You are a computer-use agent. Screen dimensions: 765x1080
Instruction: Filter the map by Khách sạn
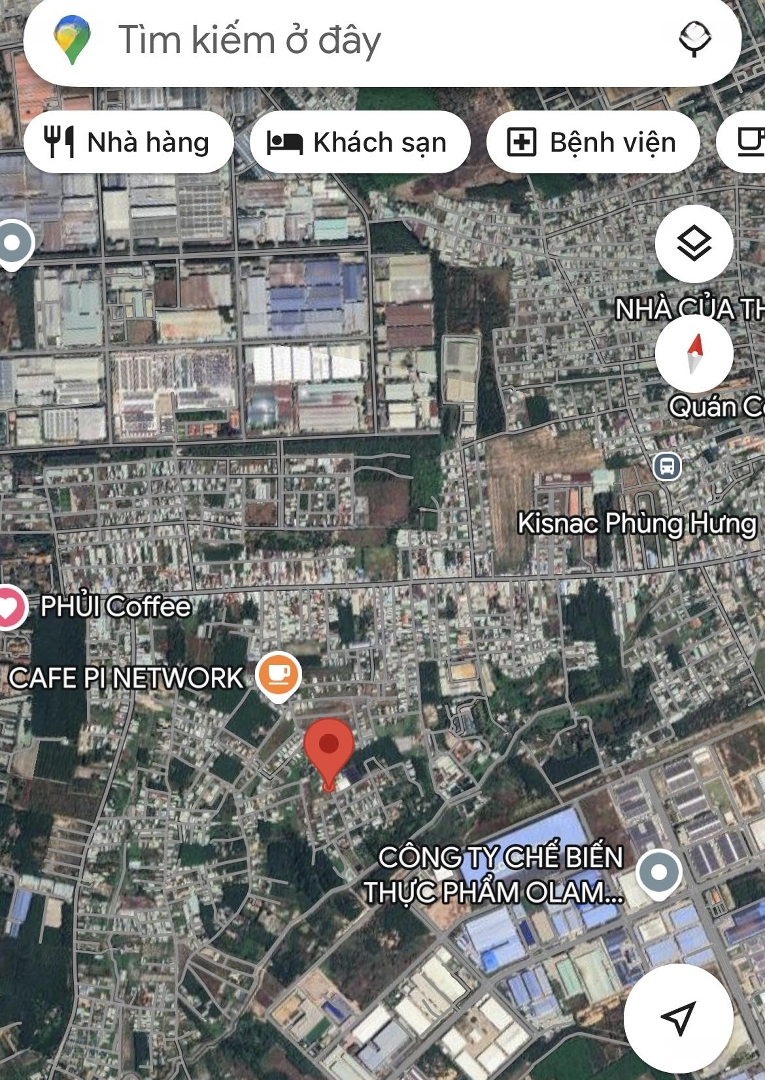click(x=359, y=142)
